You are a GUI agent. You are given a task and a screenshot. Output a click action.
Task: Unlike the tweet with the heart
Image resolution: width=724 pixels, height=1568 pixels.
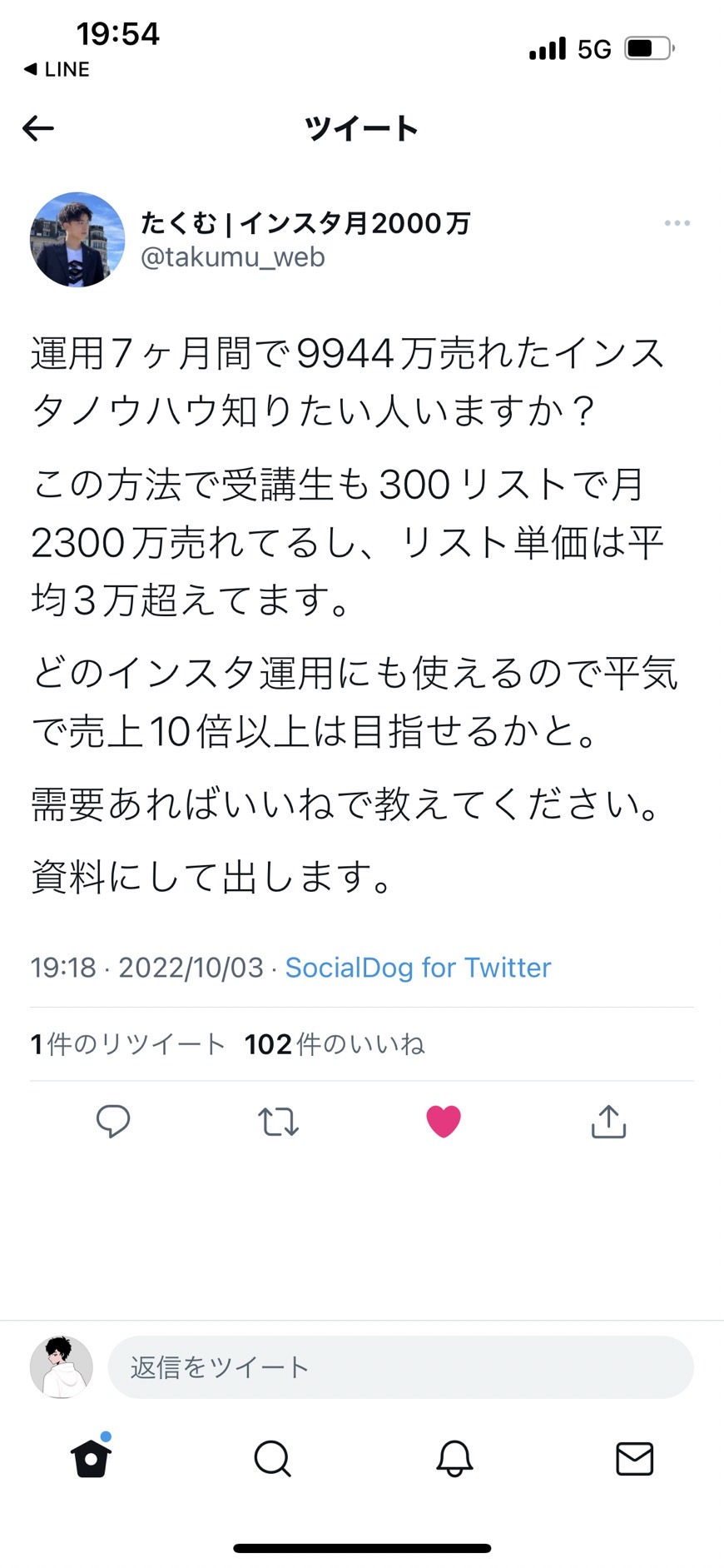point(444,1121)
